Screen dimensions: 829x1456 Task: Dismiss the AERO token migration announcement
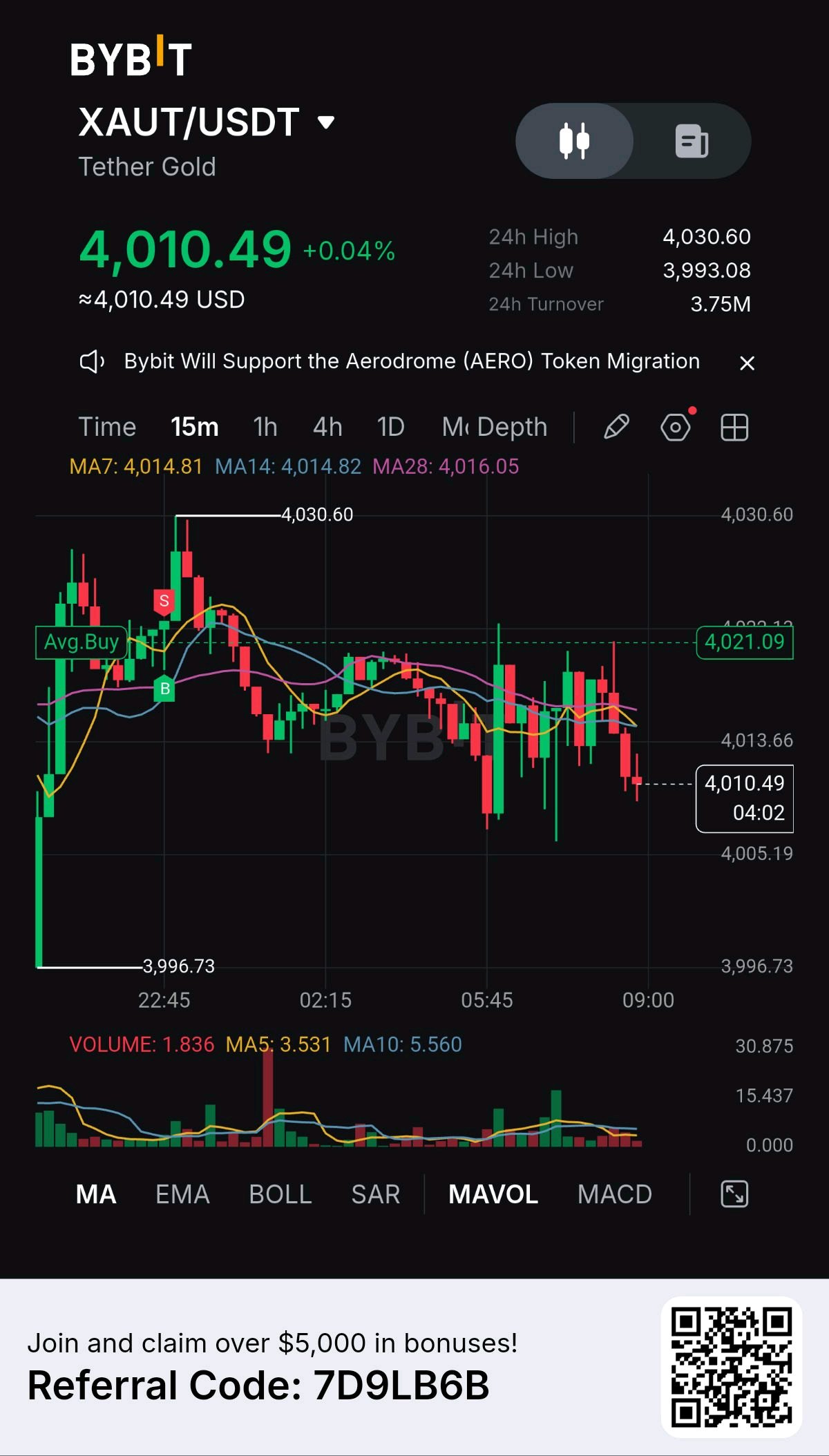click(747, 363)
